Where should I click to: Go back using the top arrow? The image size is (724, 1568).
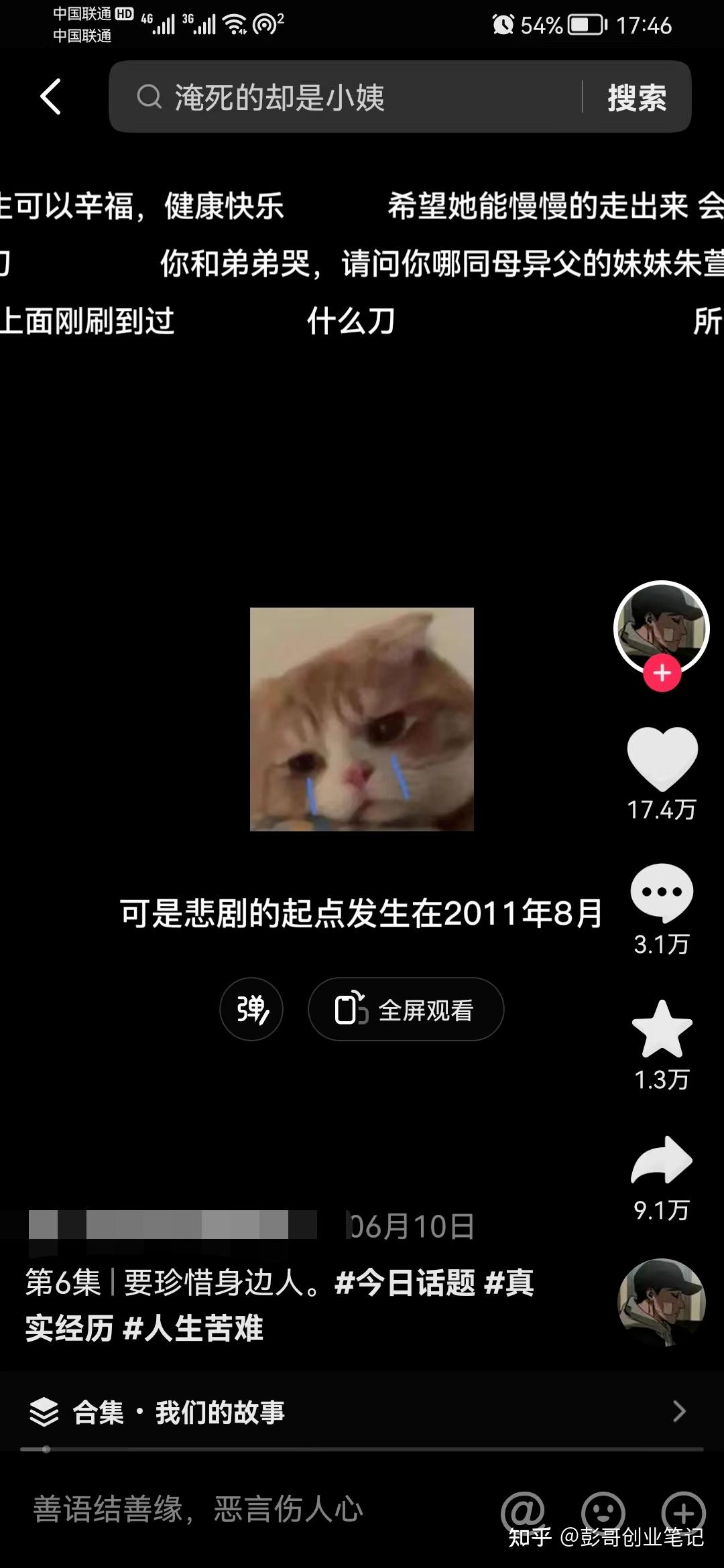[x=51, y=96]
